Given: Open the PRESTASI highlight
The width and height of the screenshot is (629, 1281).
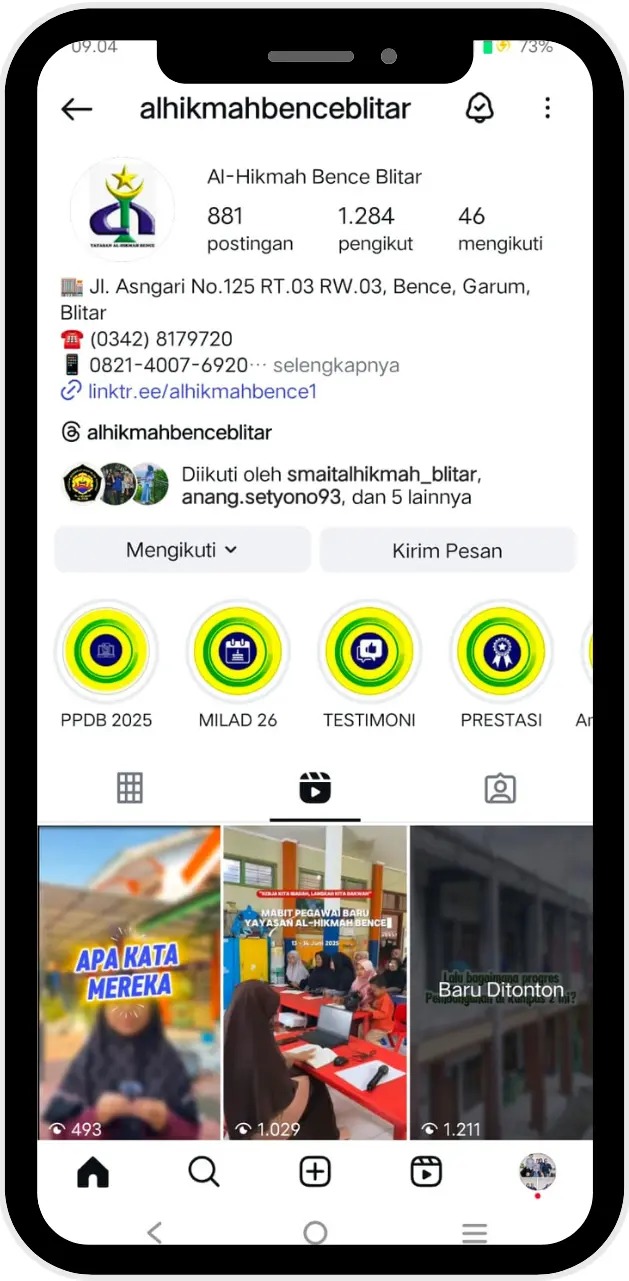Looking at the screenshot, I should click(x=501, y=652).
